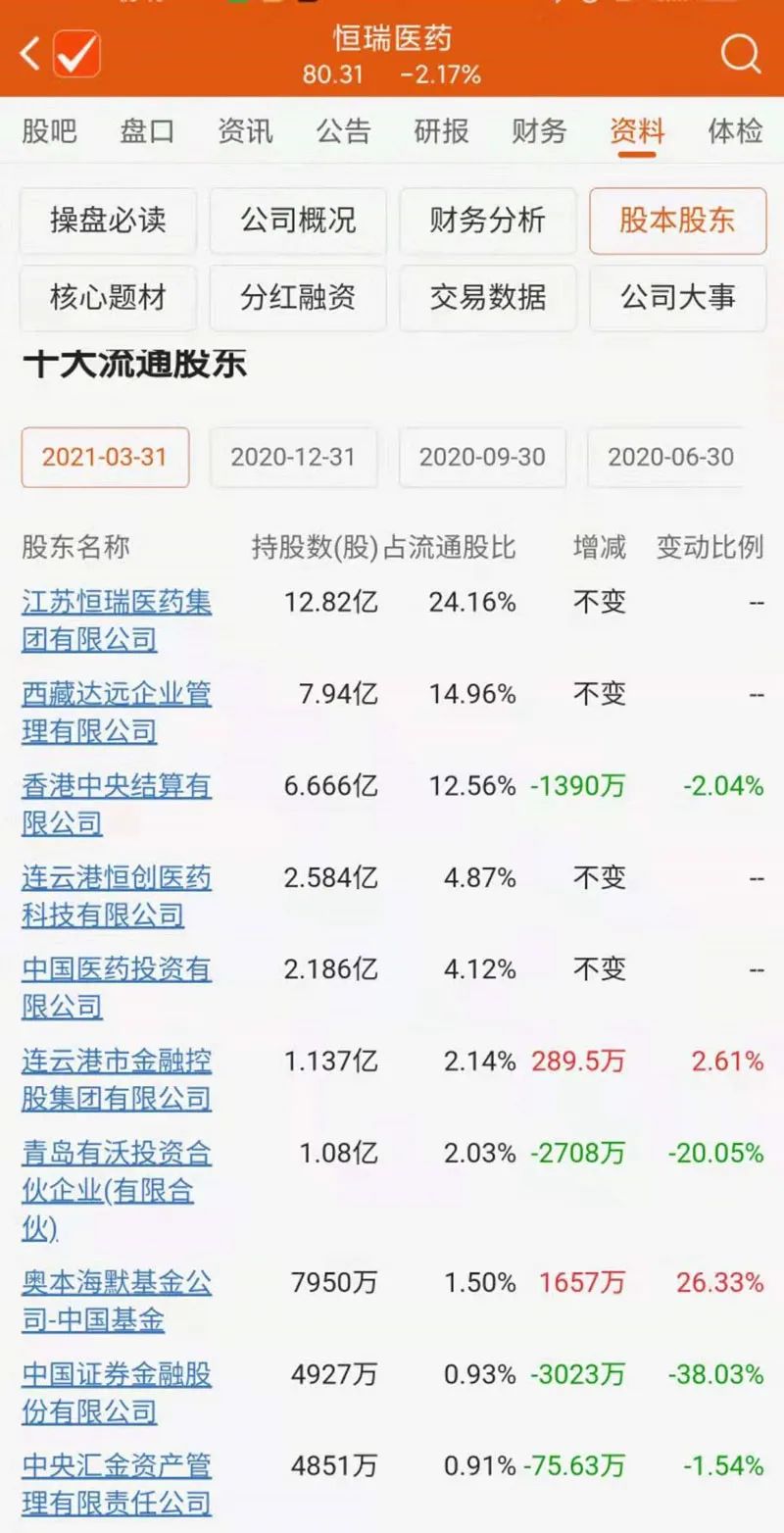
Task: Select the 操盘必读 button
Action: (x=109, y=221)
